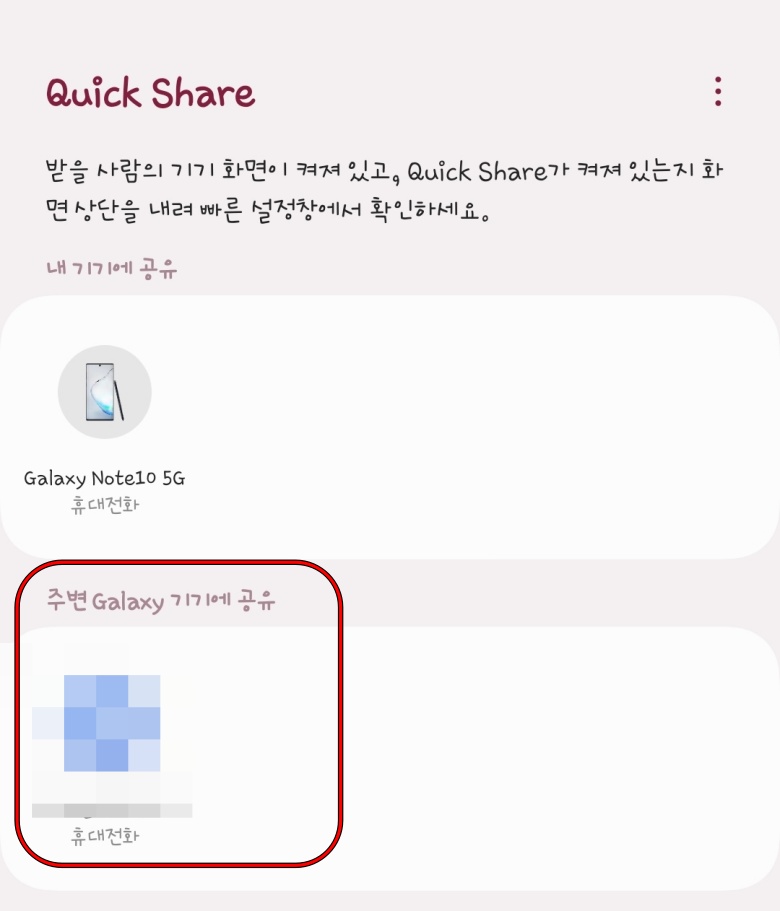
Task: Open the three-dot menu beside the Quick Share title
Action: click(x=716, y=93)
